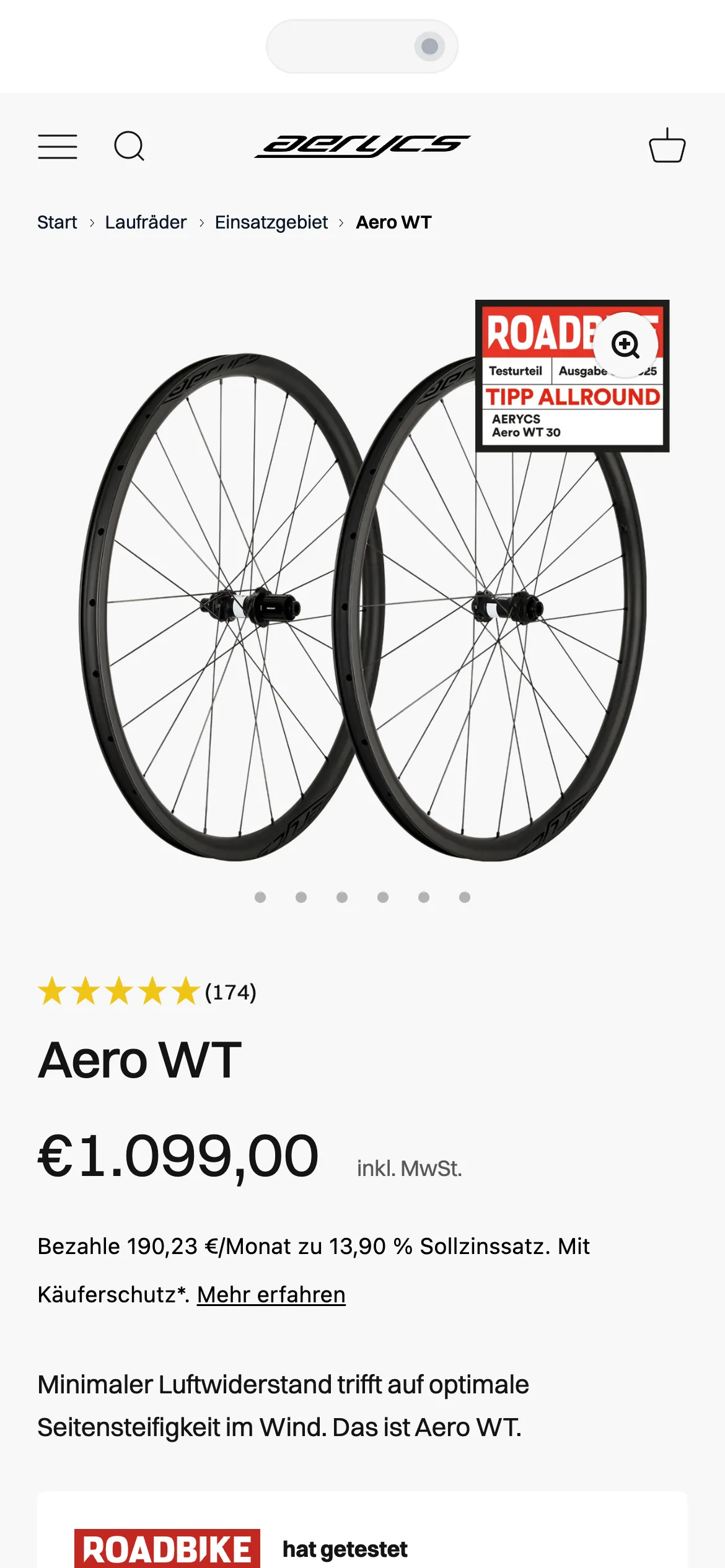This screenshot has height=1568, width=725.
Task: Zoom into the product image
Action: pyautogui.click(x=626, y=344)
